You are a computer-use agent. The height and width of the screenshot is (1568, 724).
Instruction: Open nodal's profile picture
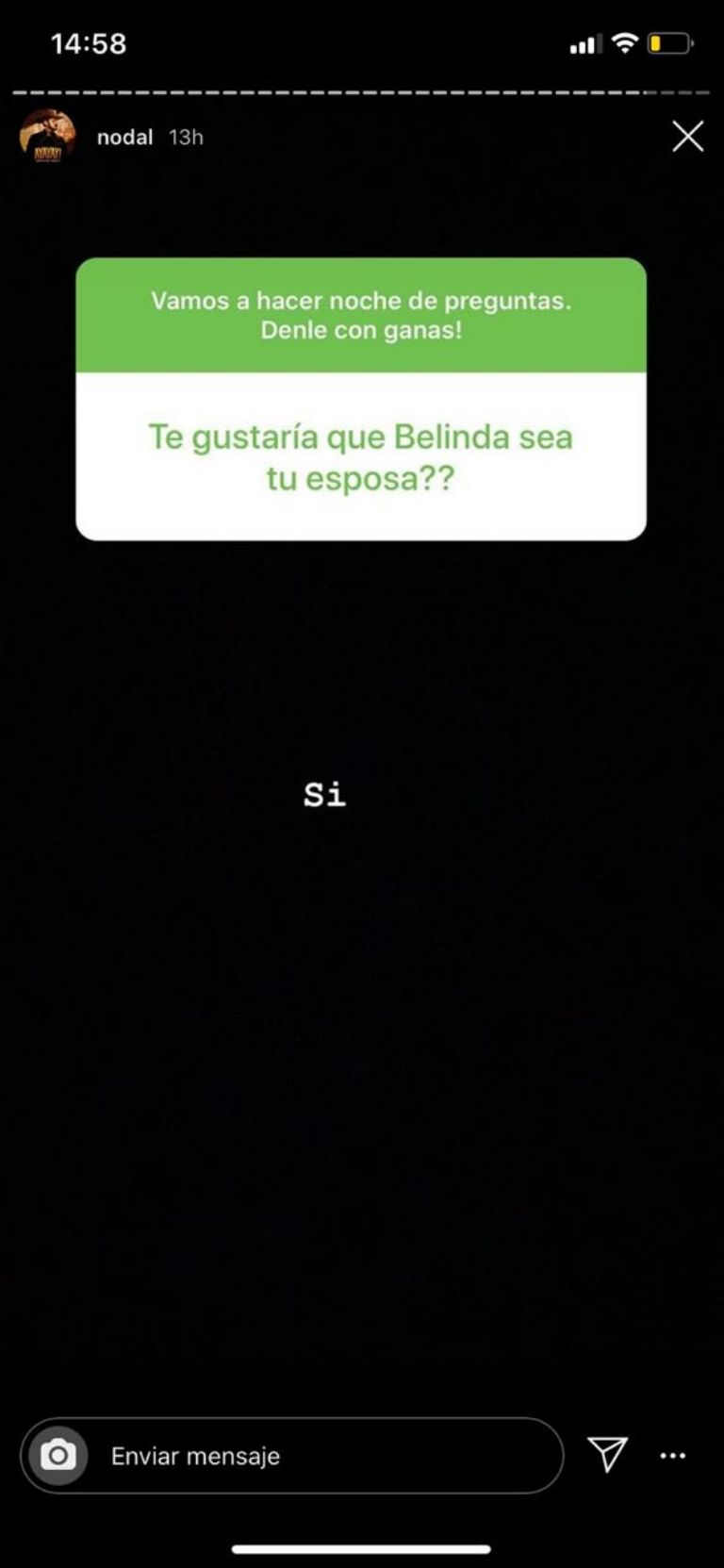tap(46, 137)
